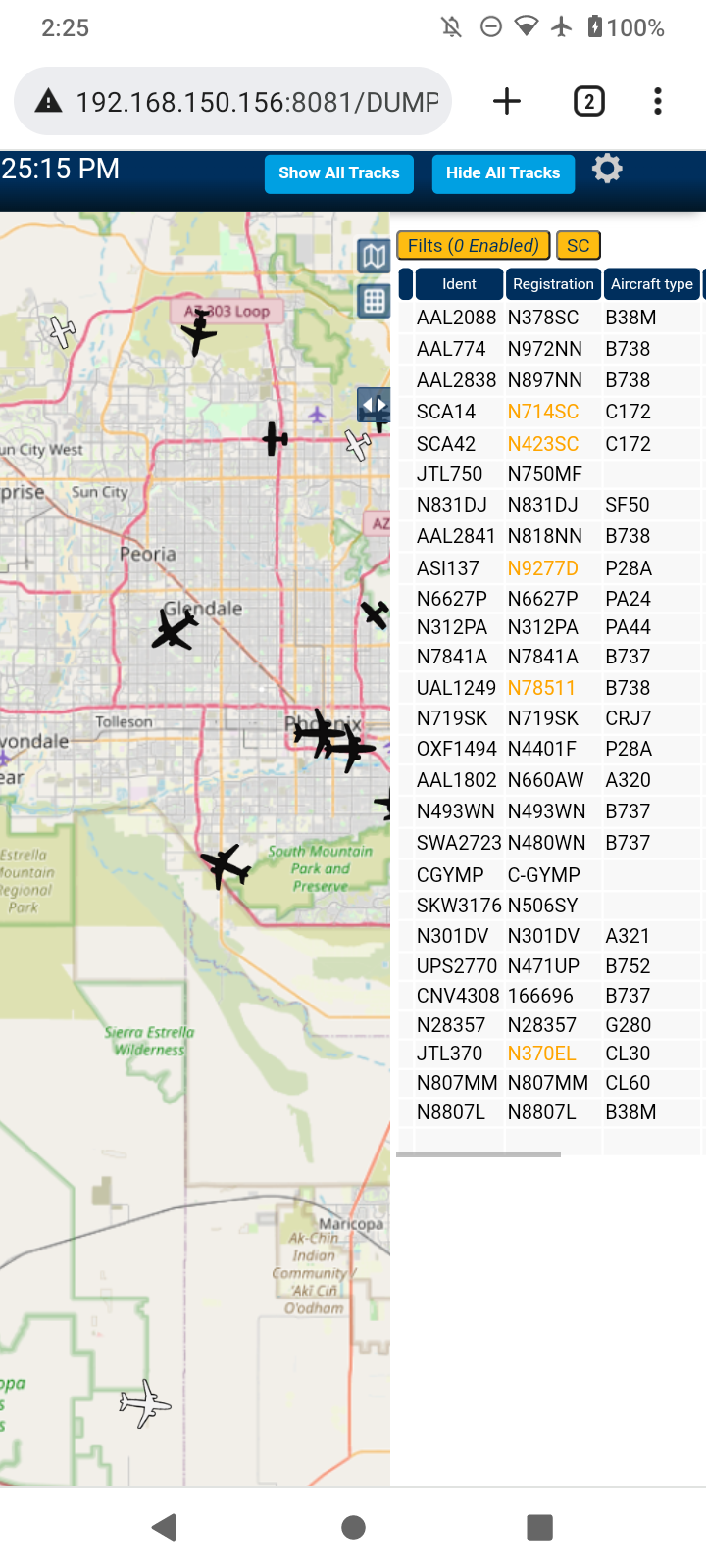Screen dimensions: 706x1568
Task: Open the map layers icon
Action: pyautogui.click(x=374, y=257)
